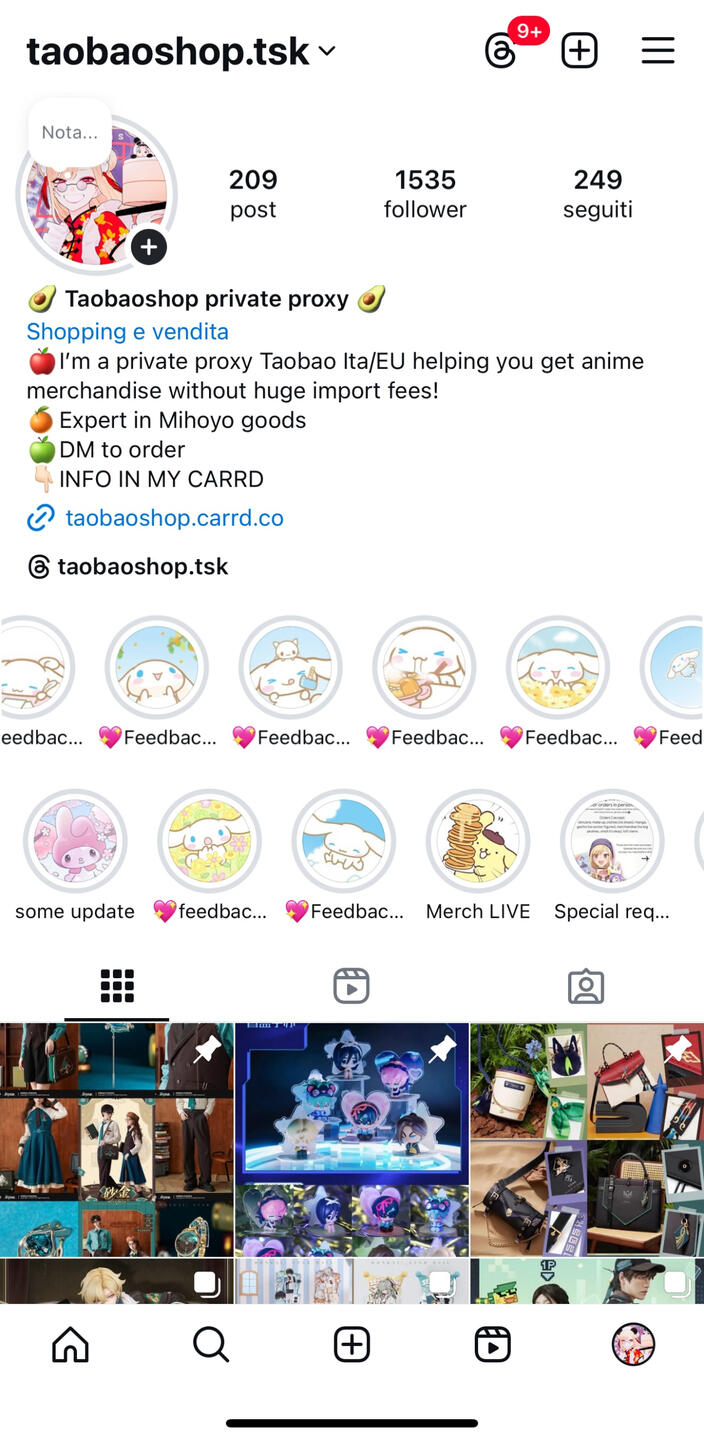View the 249 seguiti list

click(598, 194)
